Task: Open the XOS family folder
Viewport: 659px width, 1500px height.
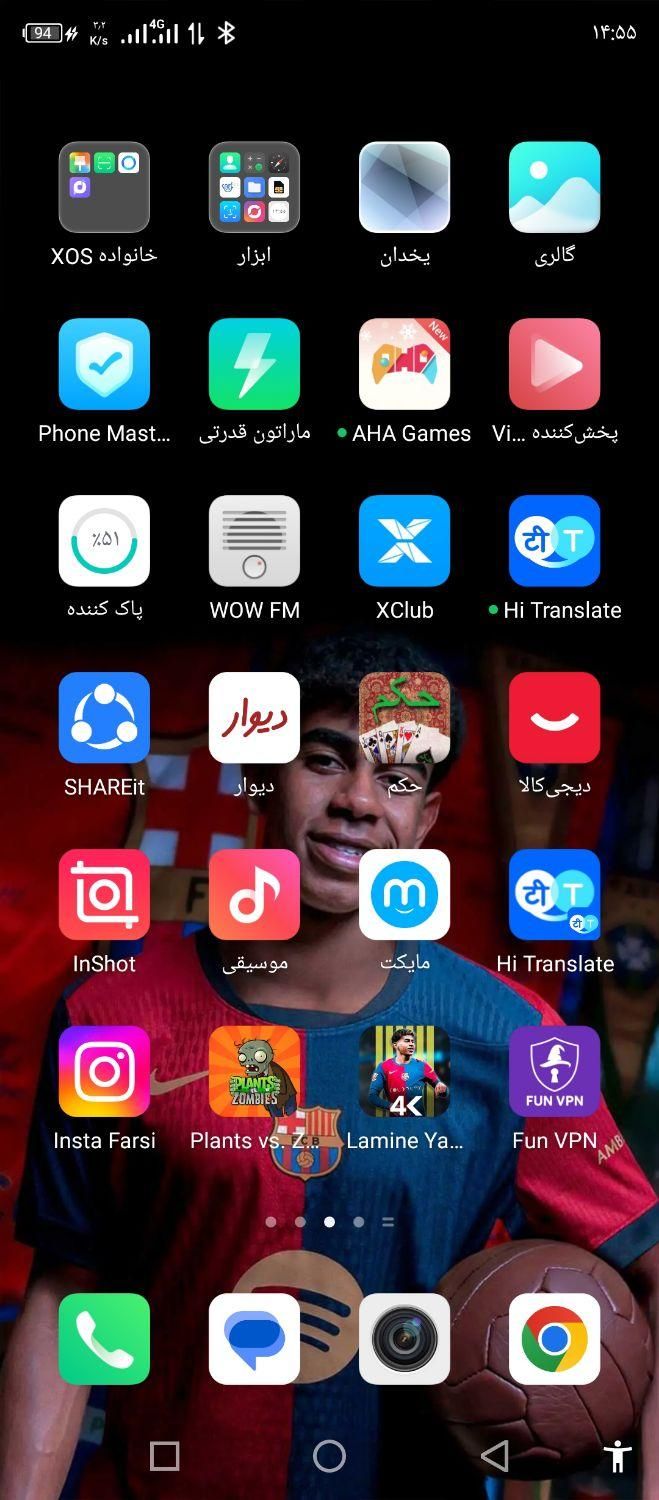Action: (104, 187)
